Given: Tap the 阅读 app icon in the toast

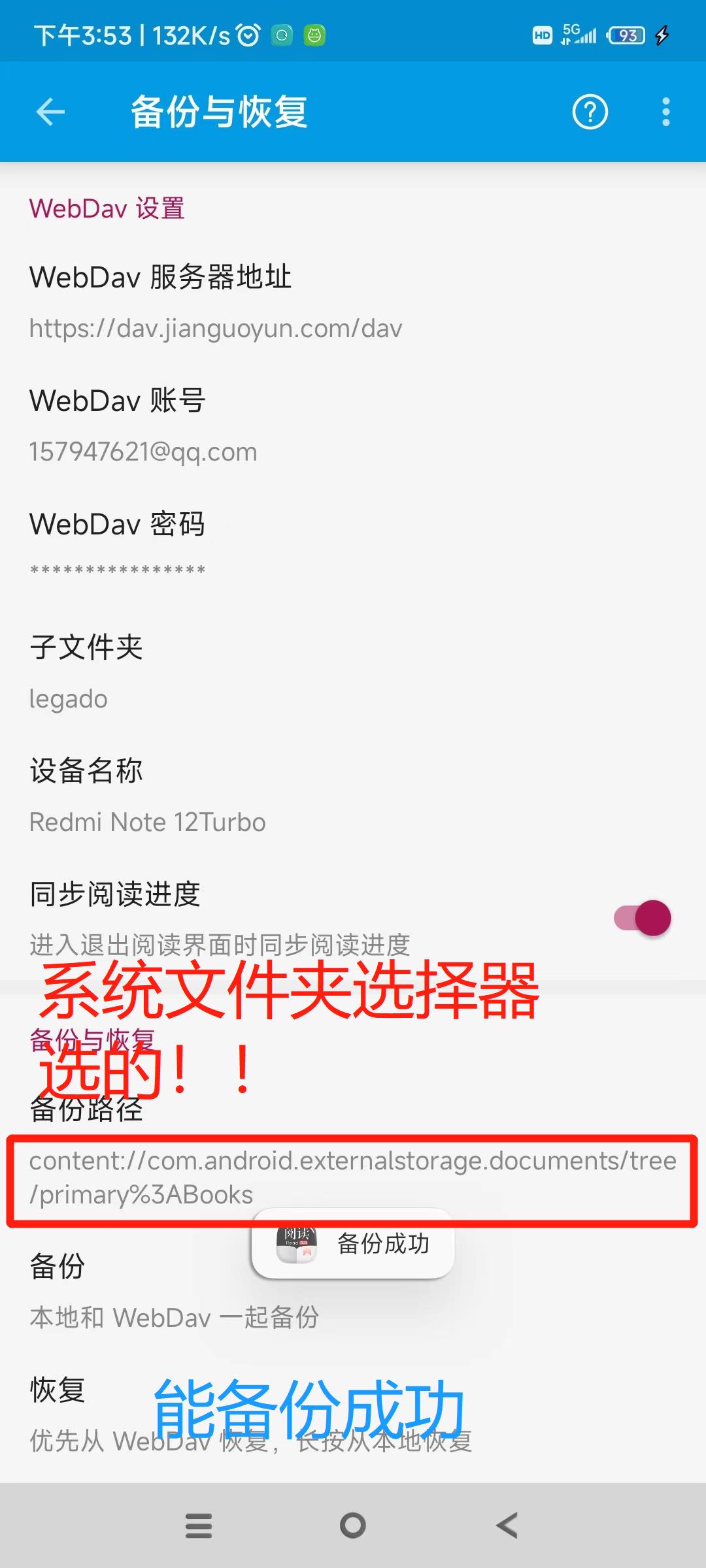Looking at the screenshot, I should coord(296,1243).
